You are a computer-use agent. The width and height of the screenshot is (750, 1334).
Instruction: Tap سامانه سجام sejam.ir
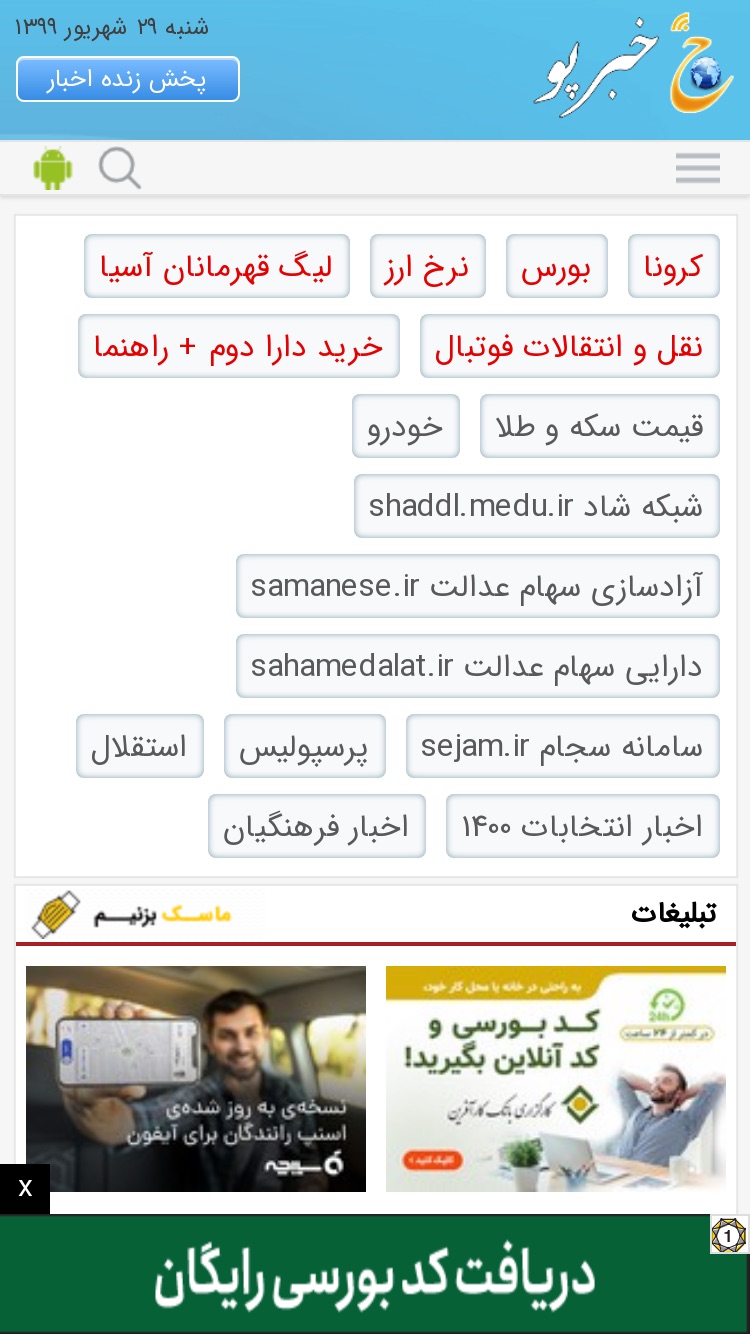tap(563, 746)
